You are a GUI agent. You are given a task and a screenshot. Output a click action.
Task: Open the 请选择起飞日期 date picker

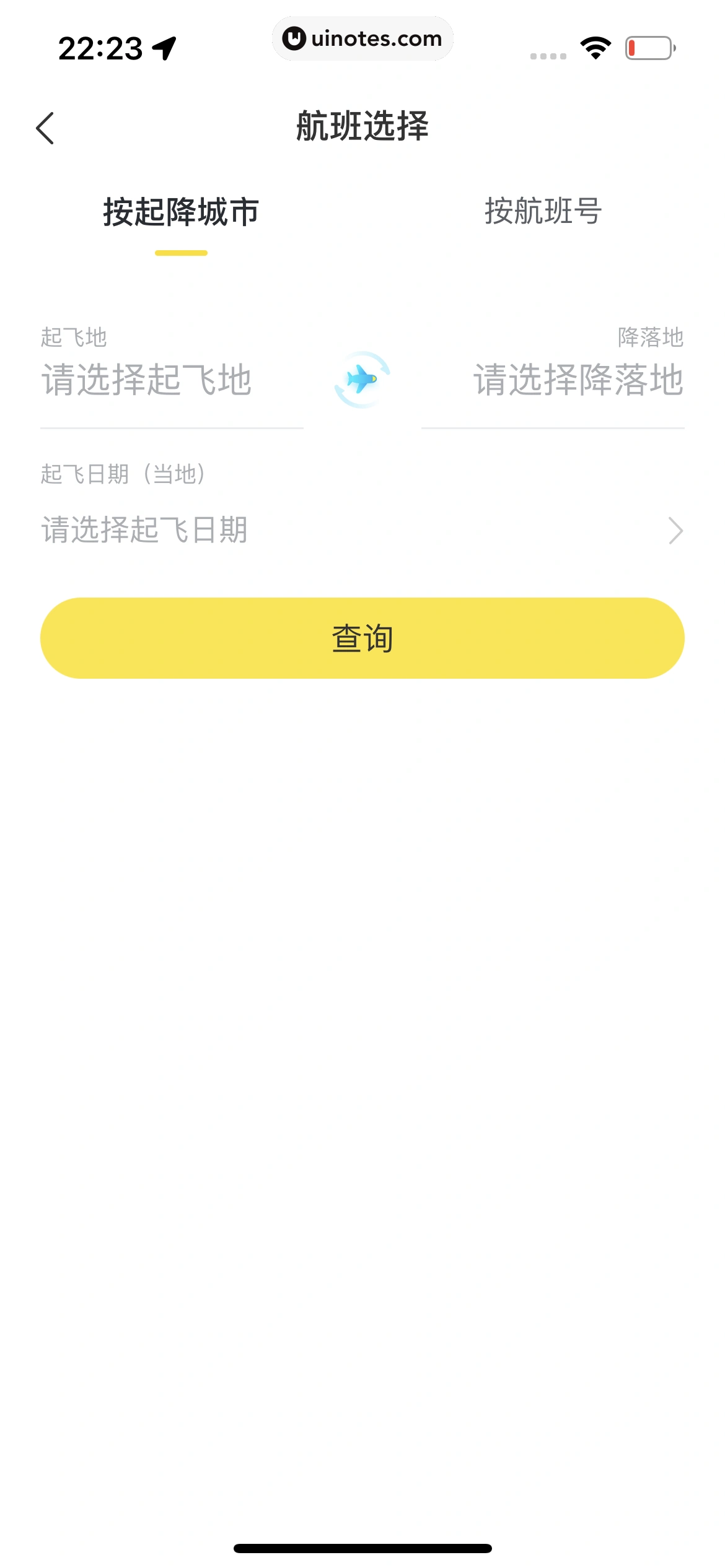point(362,530)
